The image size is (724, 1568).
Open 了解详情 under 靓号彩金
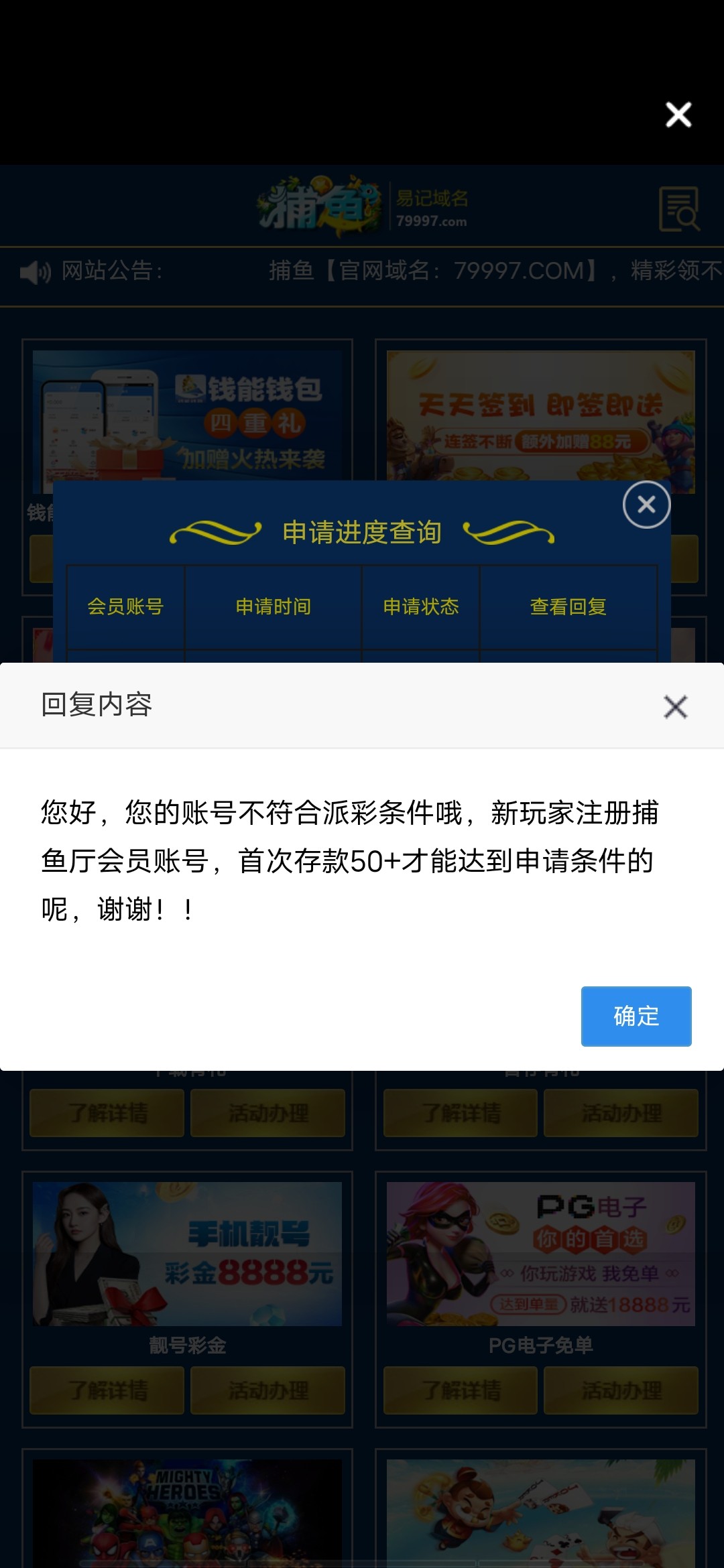[106, 1390]
